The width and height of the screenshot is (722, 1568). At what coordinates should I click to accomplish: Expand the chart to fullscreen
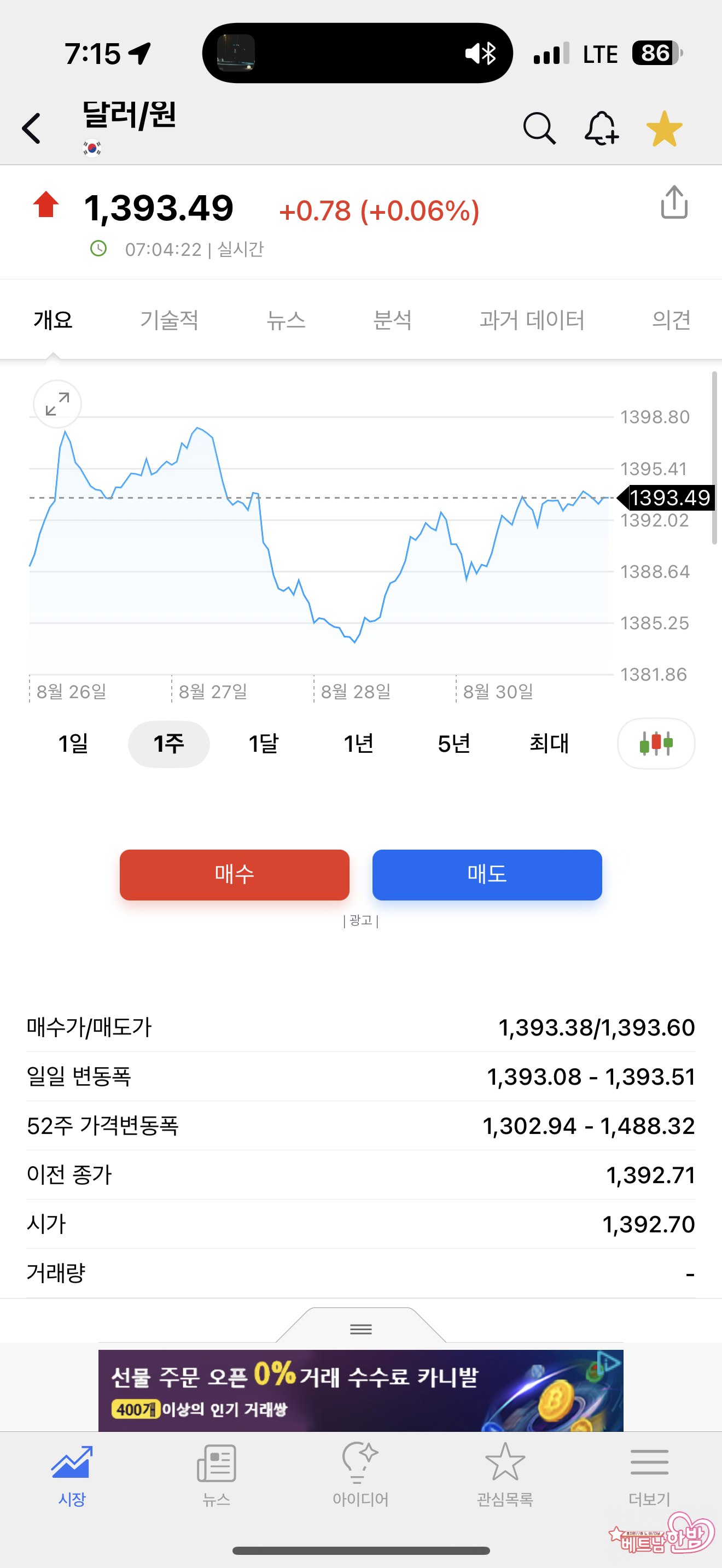point(57,404)
